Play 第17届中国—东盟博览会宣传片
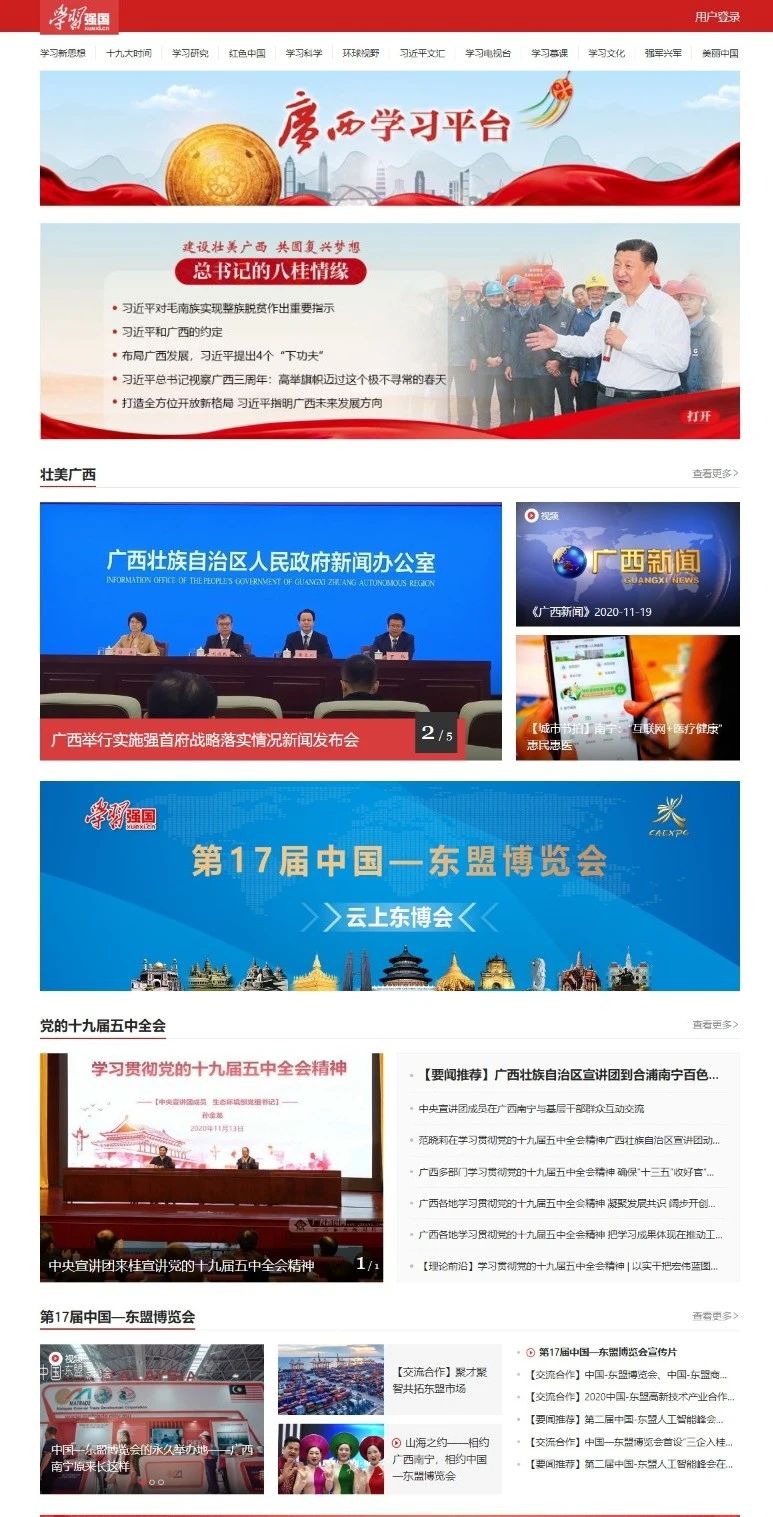 [x=608, y=1352]
